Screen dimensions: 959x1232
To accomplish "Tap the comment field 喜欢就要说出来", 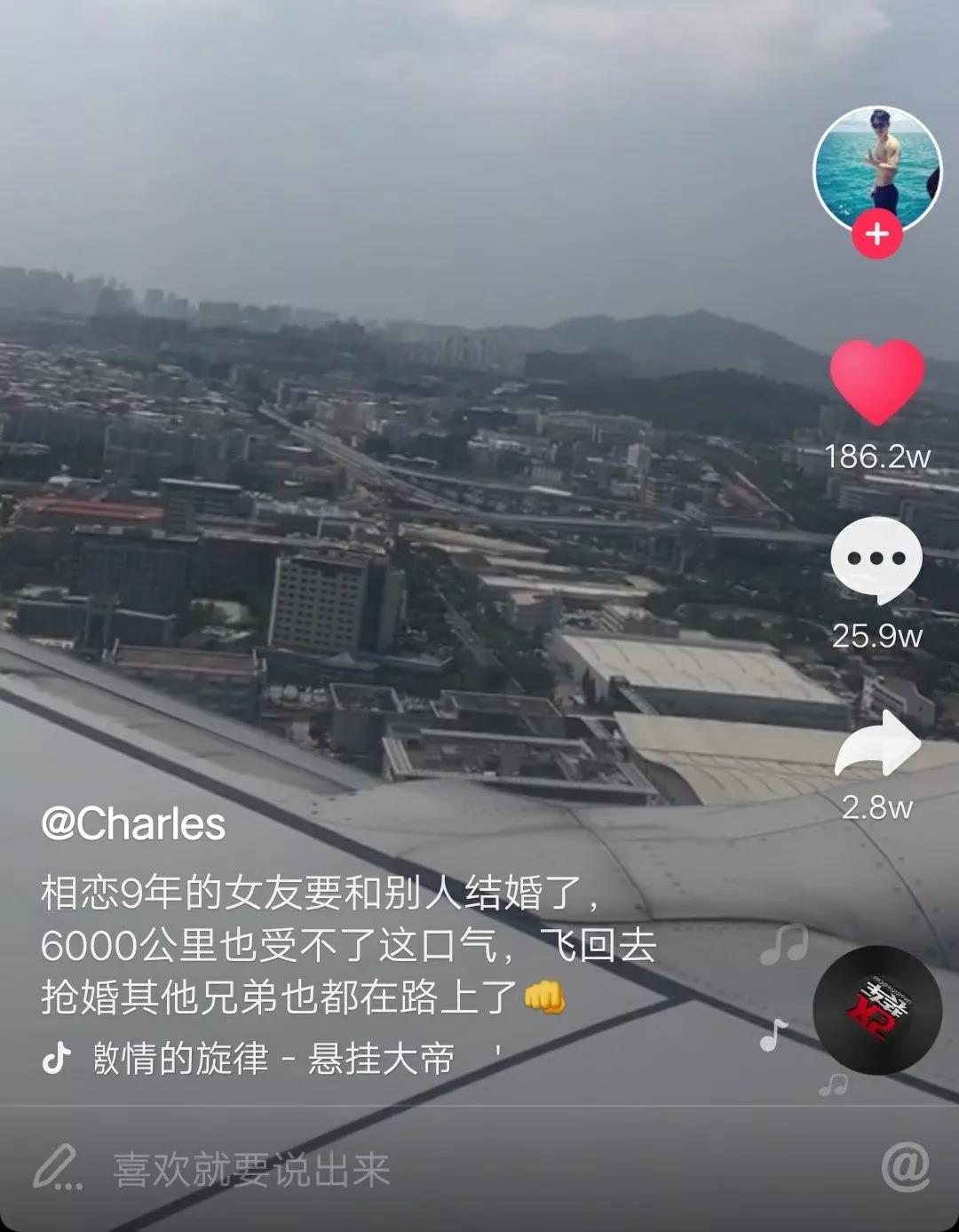I will [x=250, y=1170].
